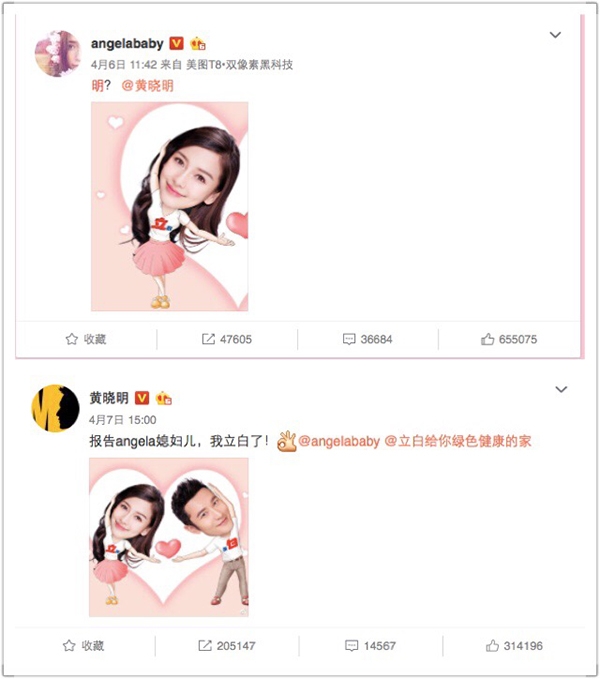Viewport: 600px width, 679px height.
Task: Open 黄晓明's profile avatar
Action: [x=56, y=407]
